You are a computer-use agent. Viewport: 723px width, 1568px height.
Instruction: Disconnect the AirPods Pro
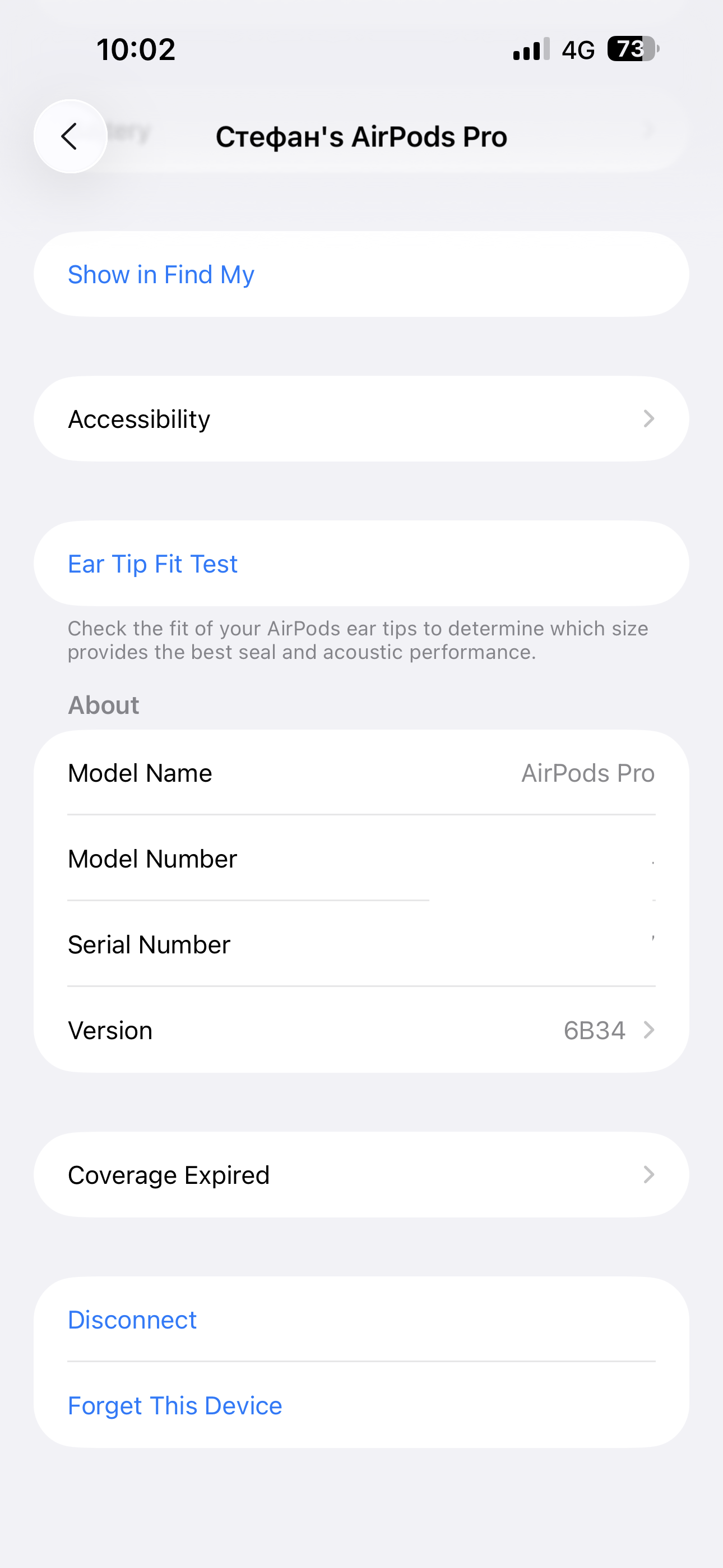click(x=133, y=1320)
